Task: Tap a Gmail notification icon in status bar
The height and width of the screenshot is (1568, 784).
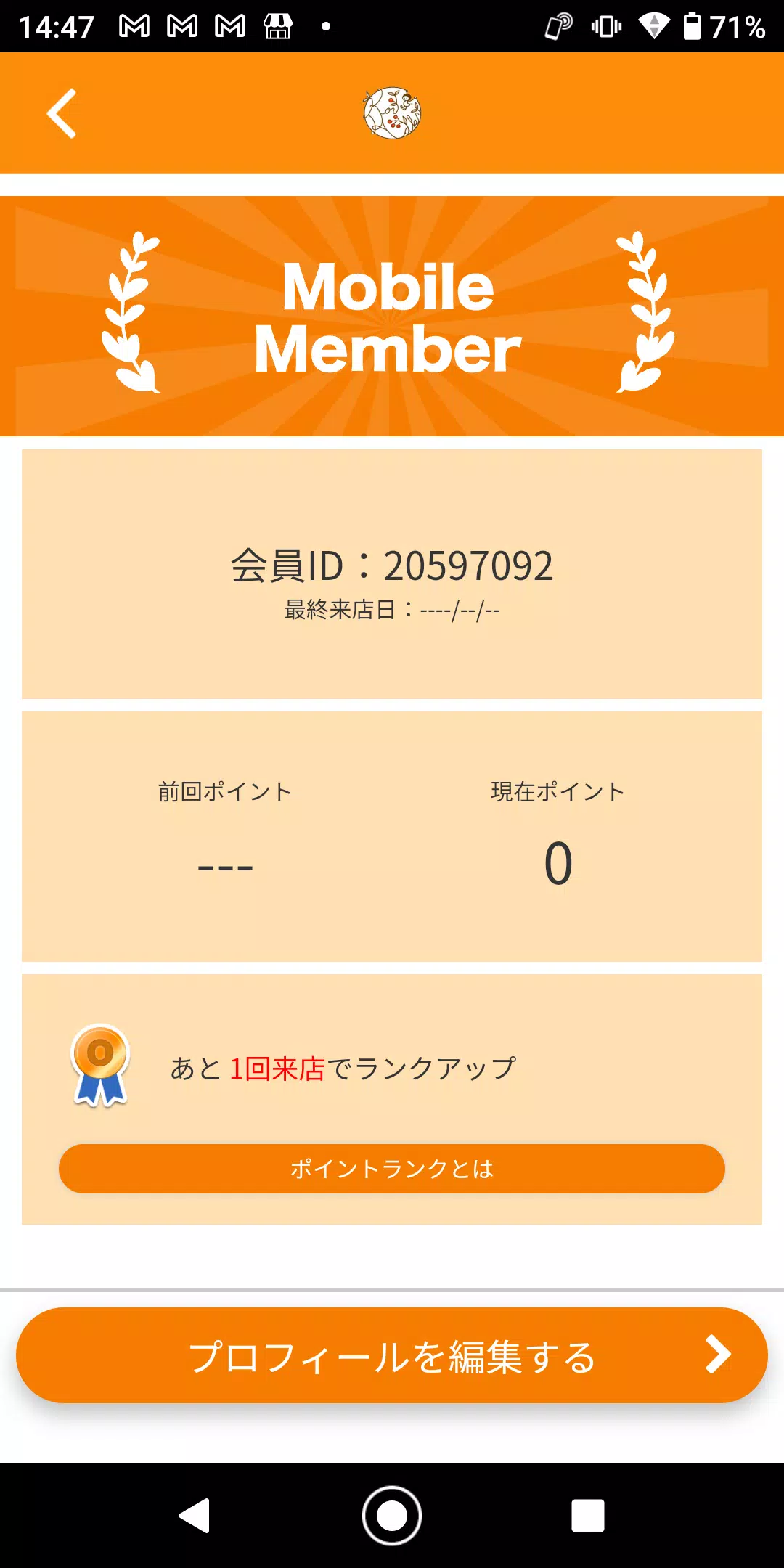Action: (x=133, y=25)
